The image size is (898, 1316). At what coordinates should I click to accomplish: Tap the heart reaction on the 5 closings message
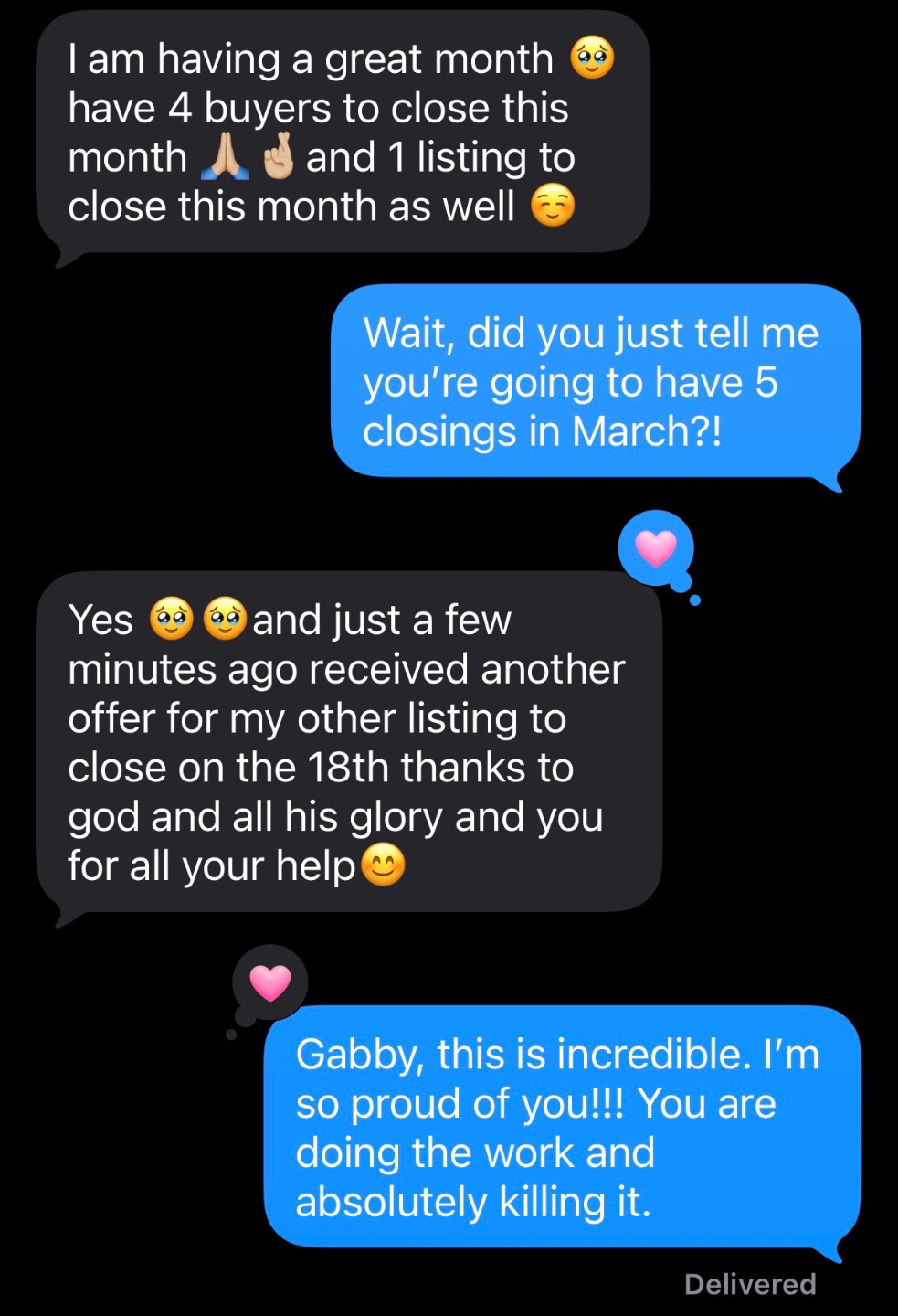click(656, 548)
